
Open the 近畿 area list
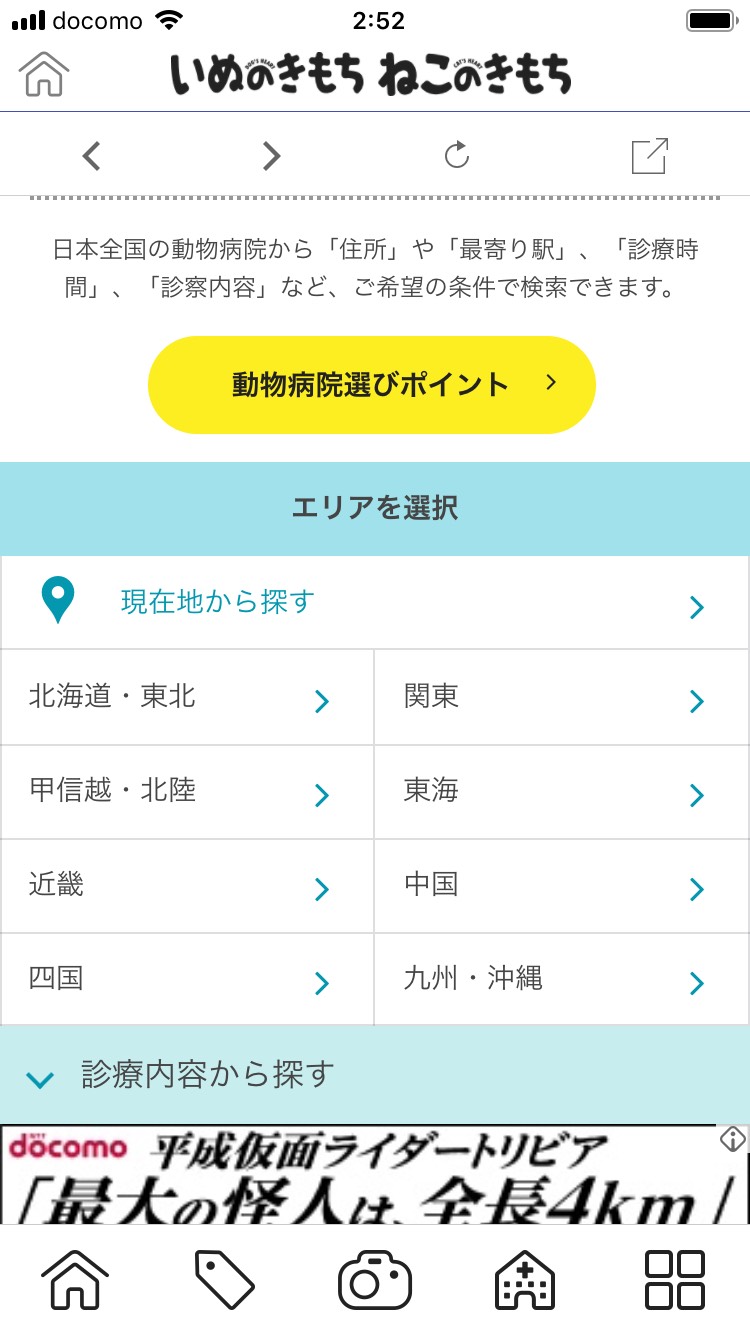187,885
